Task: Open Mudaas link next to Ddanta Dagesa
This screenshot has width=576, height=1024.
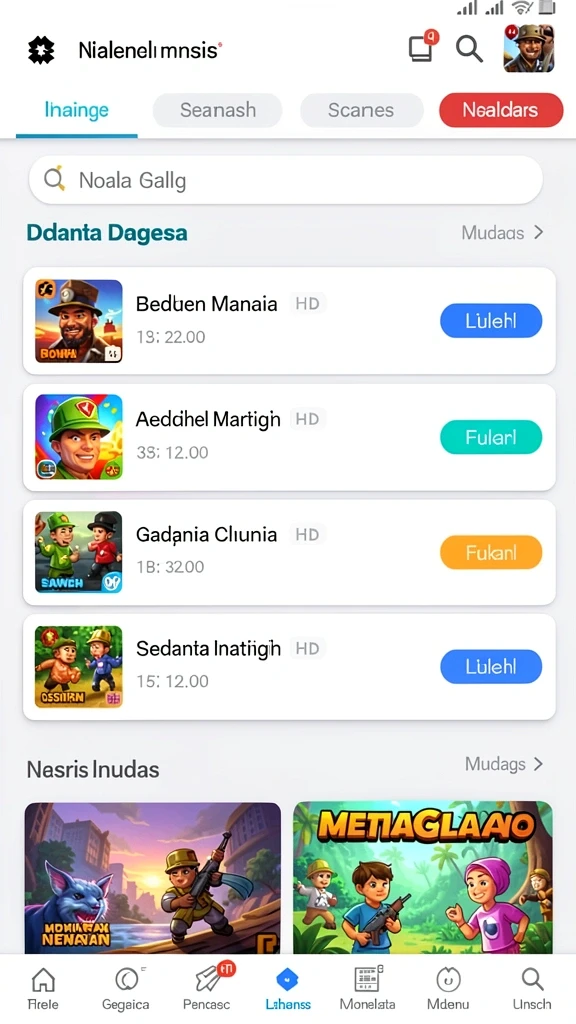Action: (502, 232)
